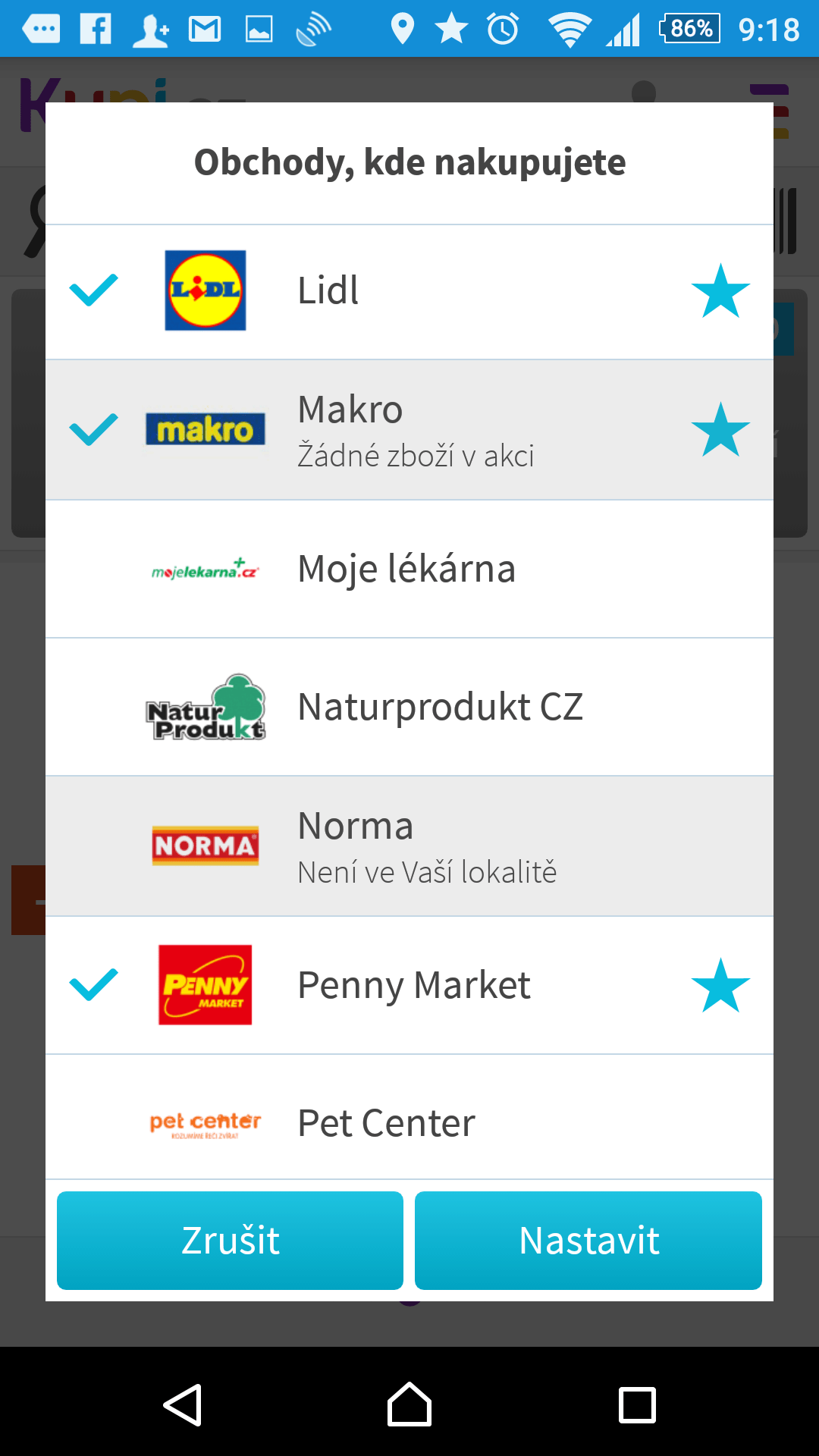Viewport: 819px width, 1456px height.
Task: Toggle the favorite star for Makro
Action: [720, 429]
